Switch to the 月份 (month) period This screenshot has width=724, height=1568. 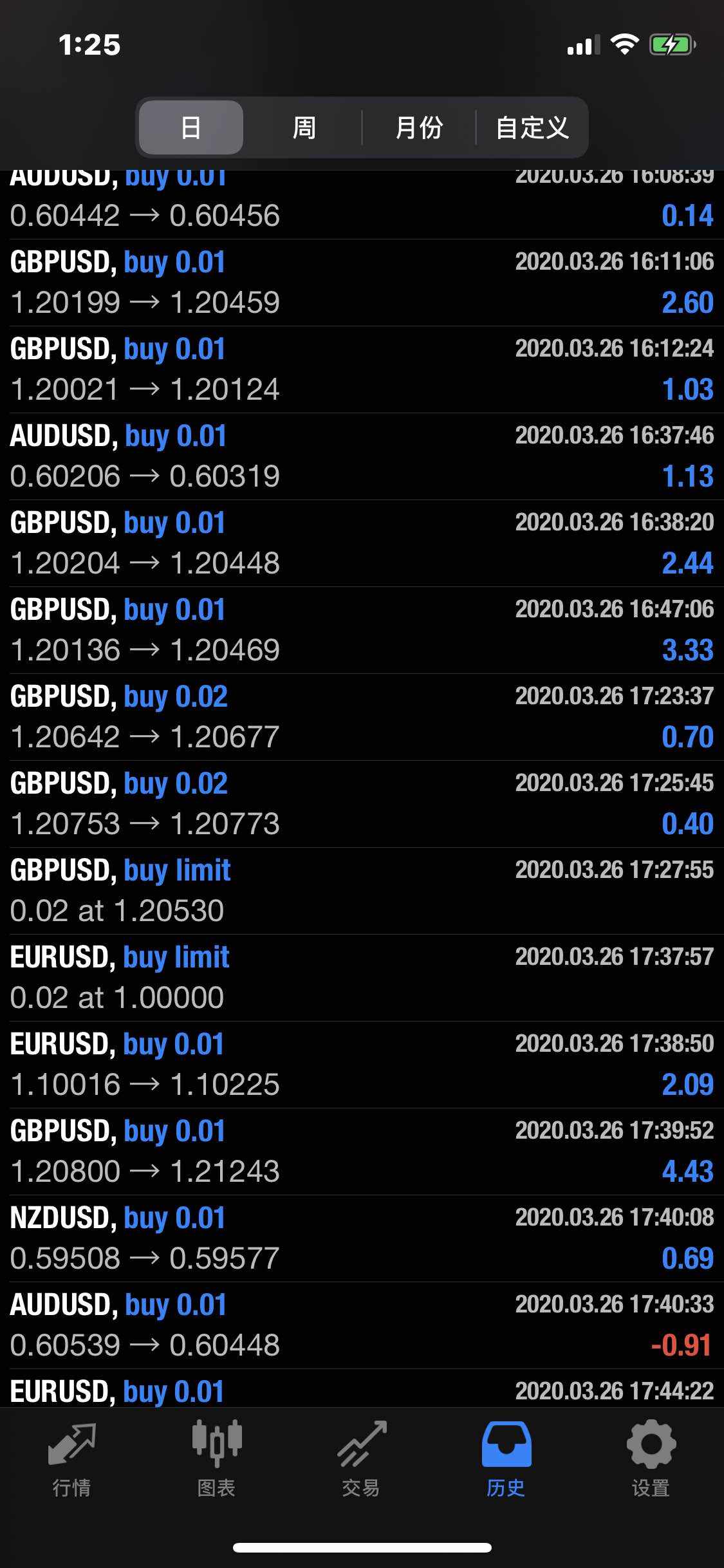pyautogui.click(x=419, y=127)
